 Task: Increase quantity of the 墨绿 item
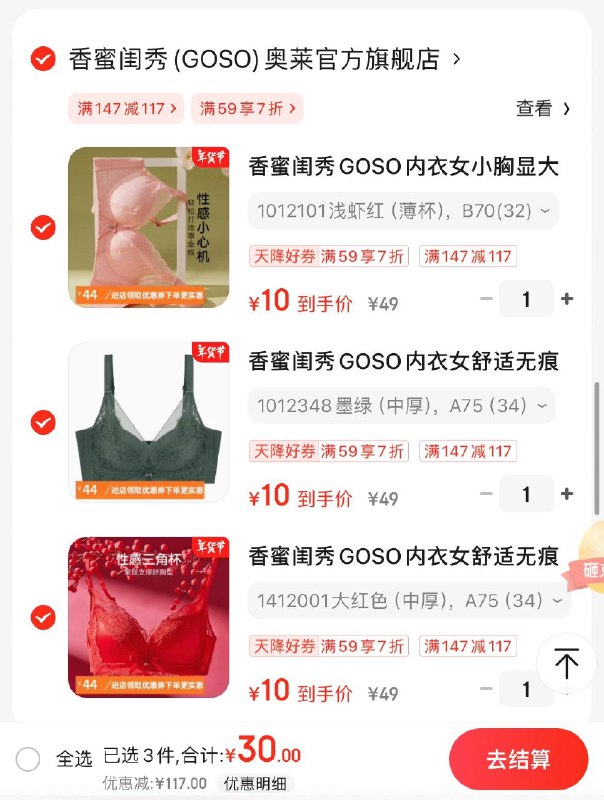tap(567, 494)
